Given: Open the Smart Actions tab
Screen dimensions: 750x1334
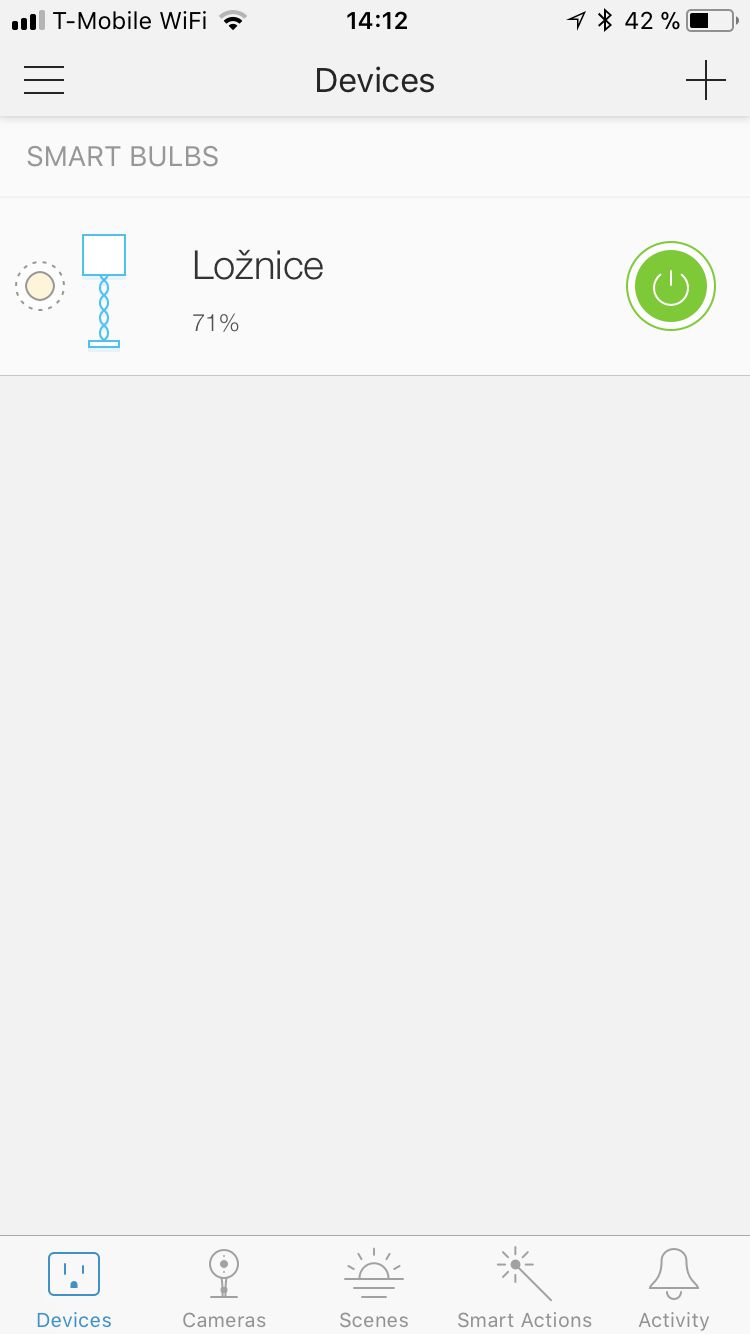Looking at the screenshot, I should tap(524, 1288).
